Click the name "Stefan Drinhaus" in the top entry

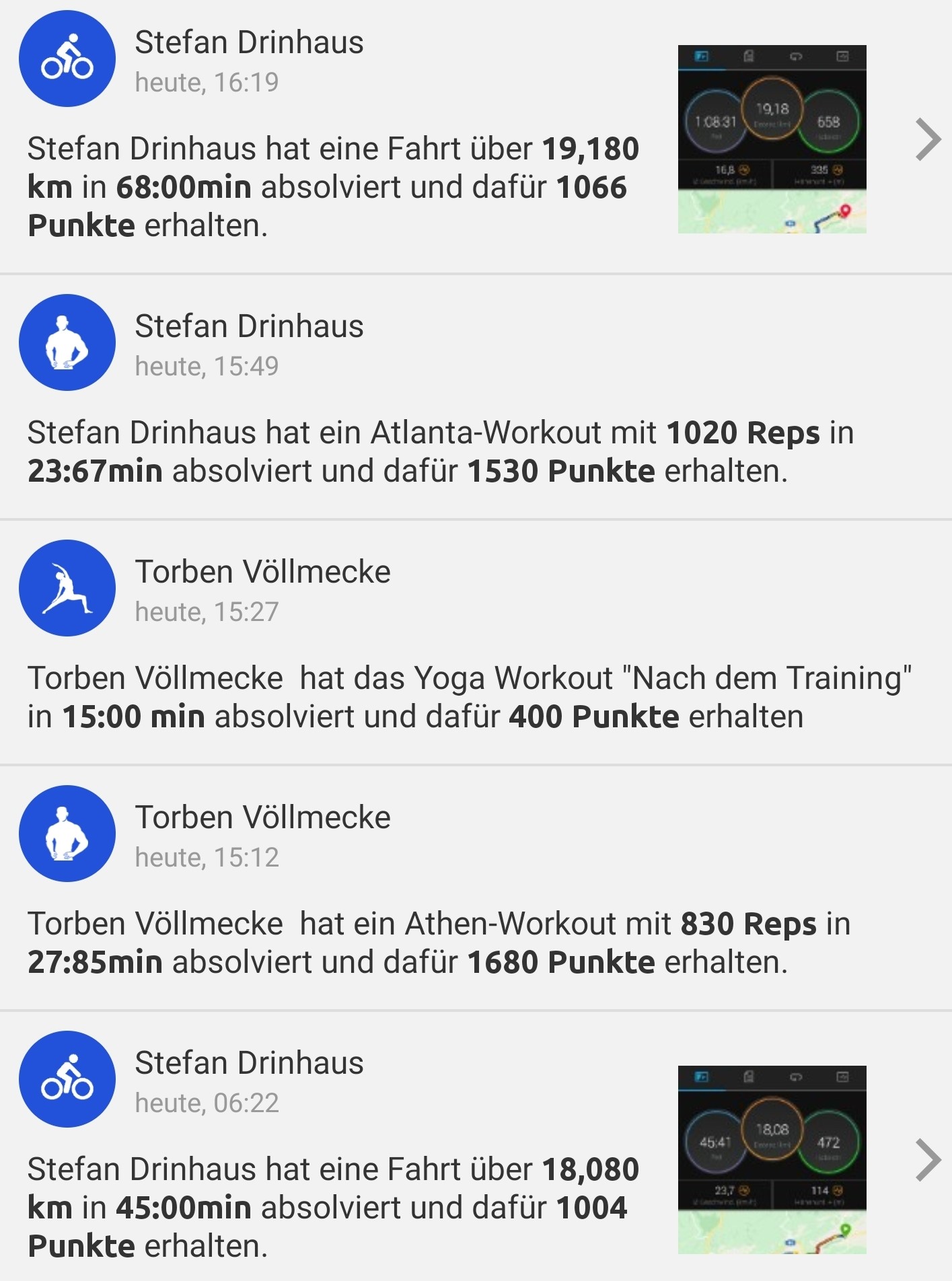[x=249, y=42]
